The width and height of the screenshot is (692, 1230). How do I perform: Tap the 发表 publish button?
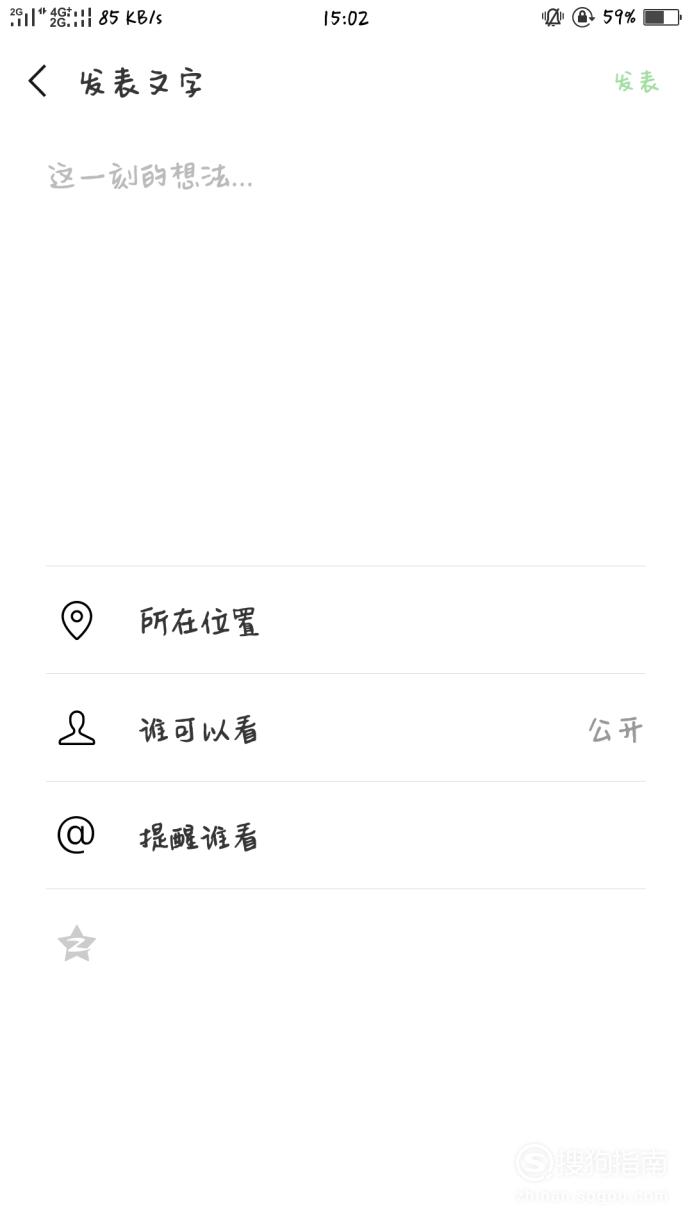(636, 82)
